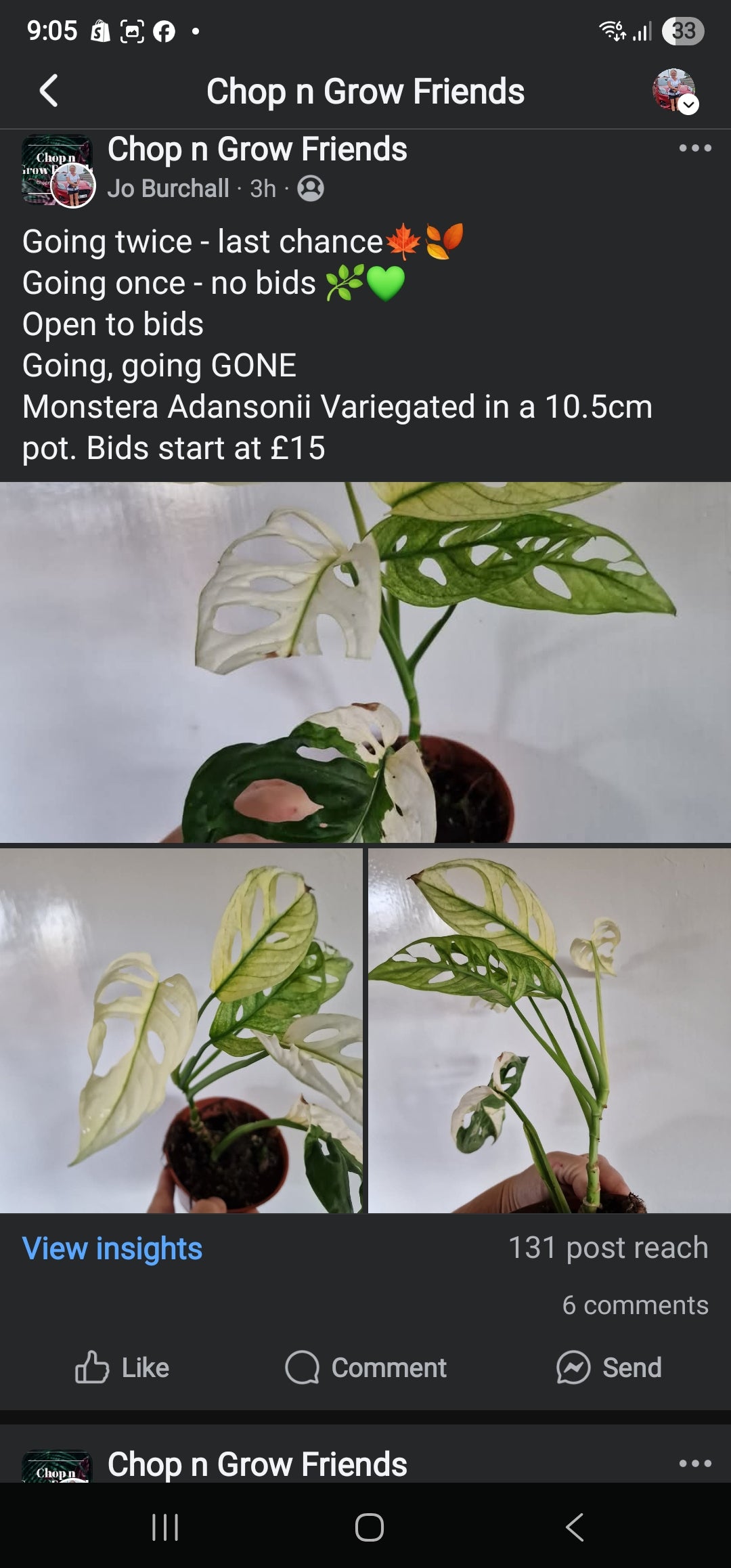The image size is (731, 1568).
Task: Open the bottom-left Monstera photo
Action: click(x=181, y=1030)
